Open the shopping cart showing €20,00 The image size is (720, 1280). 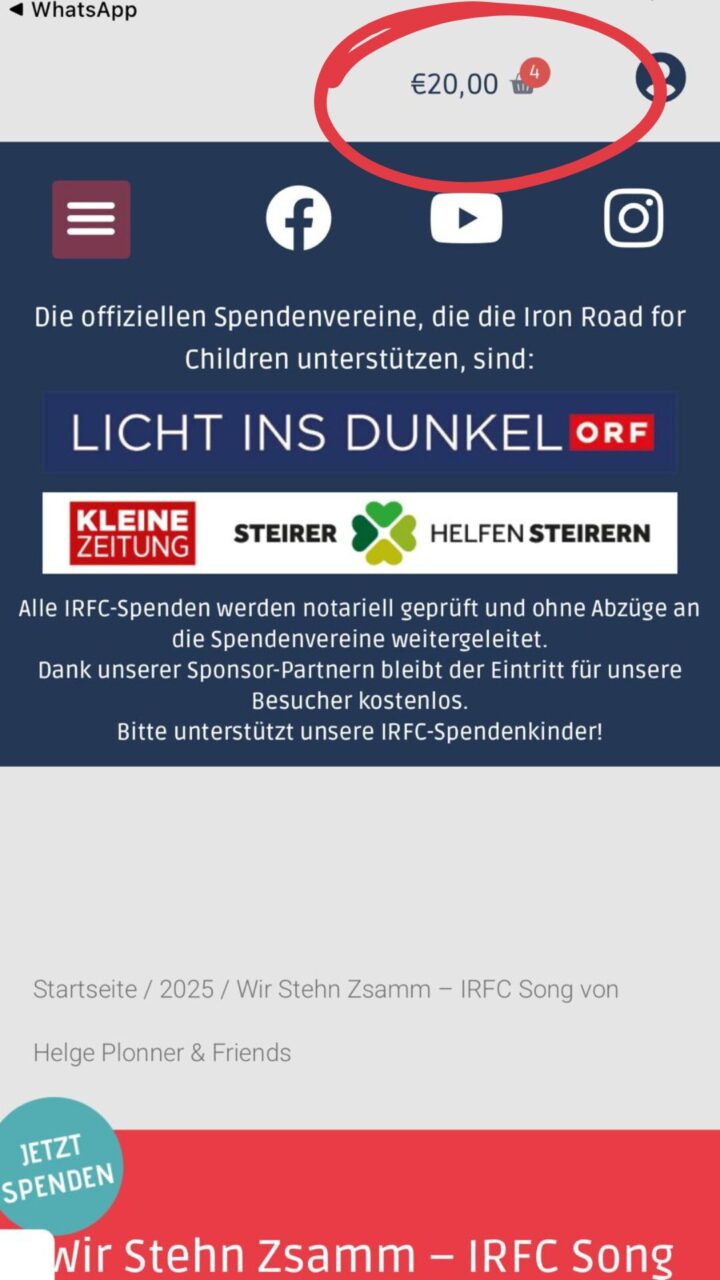tap(475, 82)
